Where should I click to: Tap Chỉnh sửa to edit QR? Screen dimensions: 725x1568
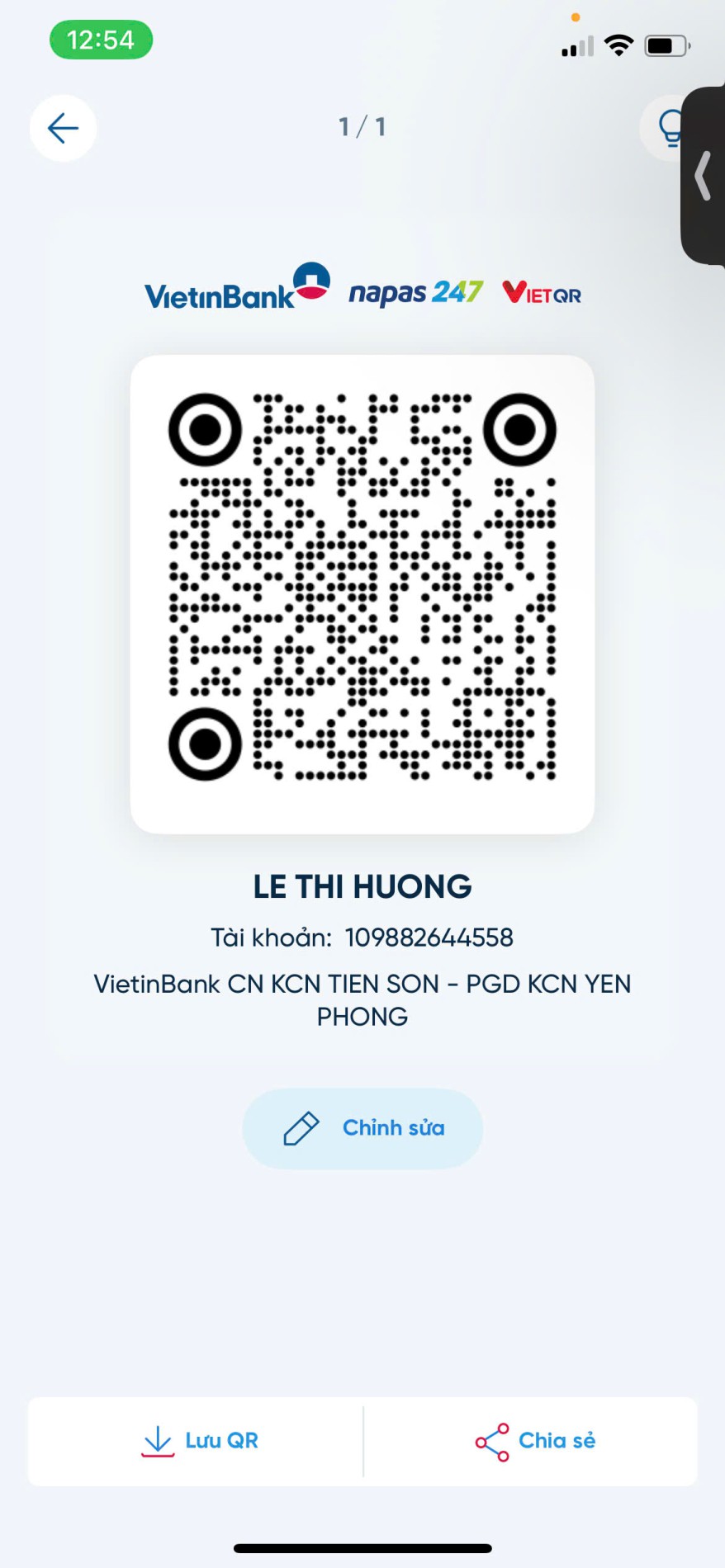(362, 1128)
